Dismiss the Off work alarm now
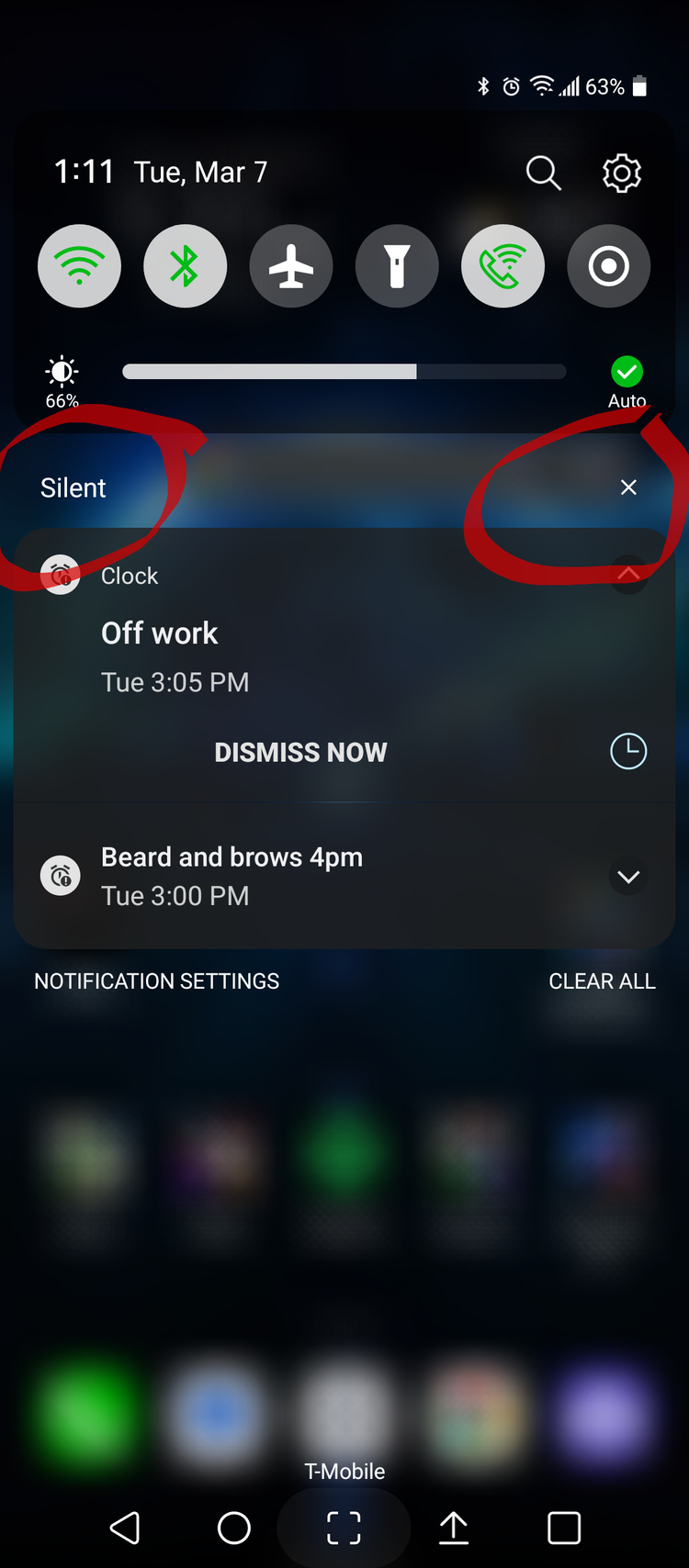The image size is (689, 1568). [x=300, y=753]
